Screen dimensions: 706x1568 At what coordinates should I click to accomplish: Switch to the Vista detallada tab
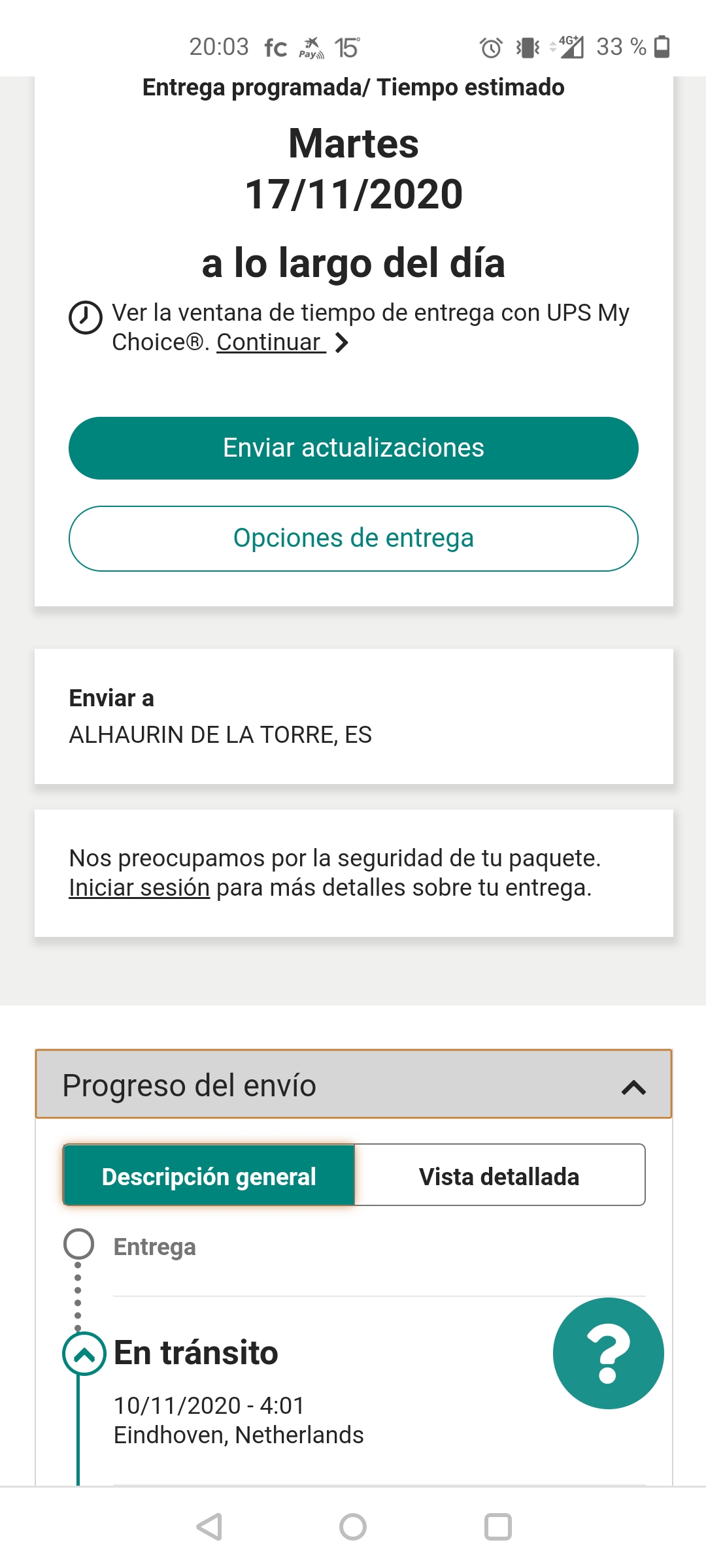tap(499, 1175)
